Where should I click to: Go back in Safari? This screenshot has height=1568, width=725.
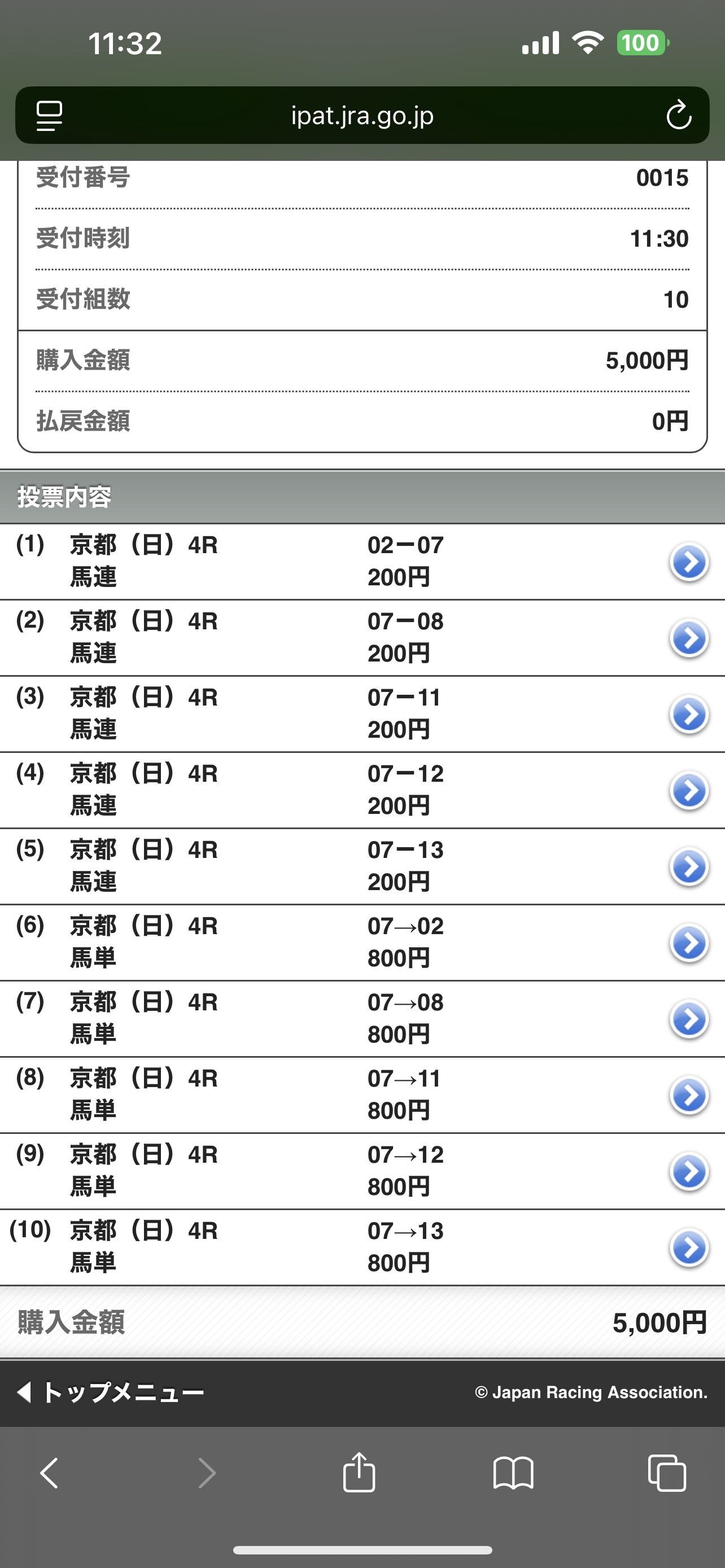[x=49, y=1473]
